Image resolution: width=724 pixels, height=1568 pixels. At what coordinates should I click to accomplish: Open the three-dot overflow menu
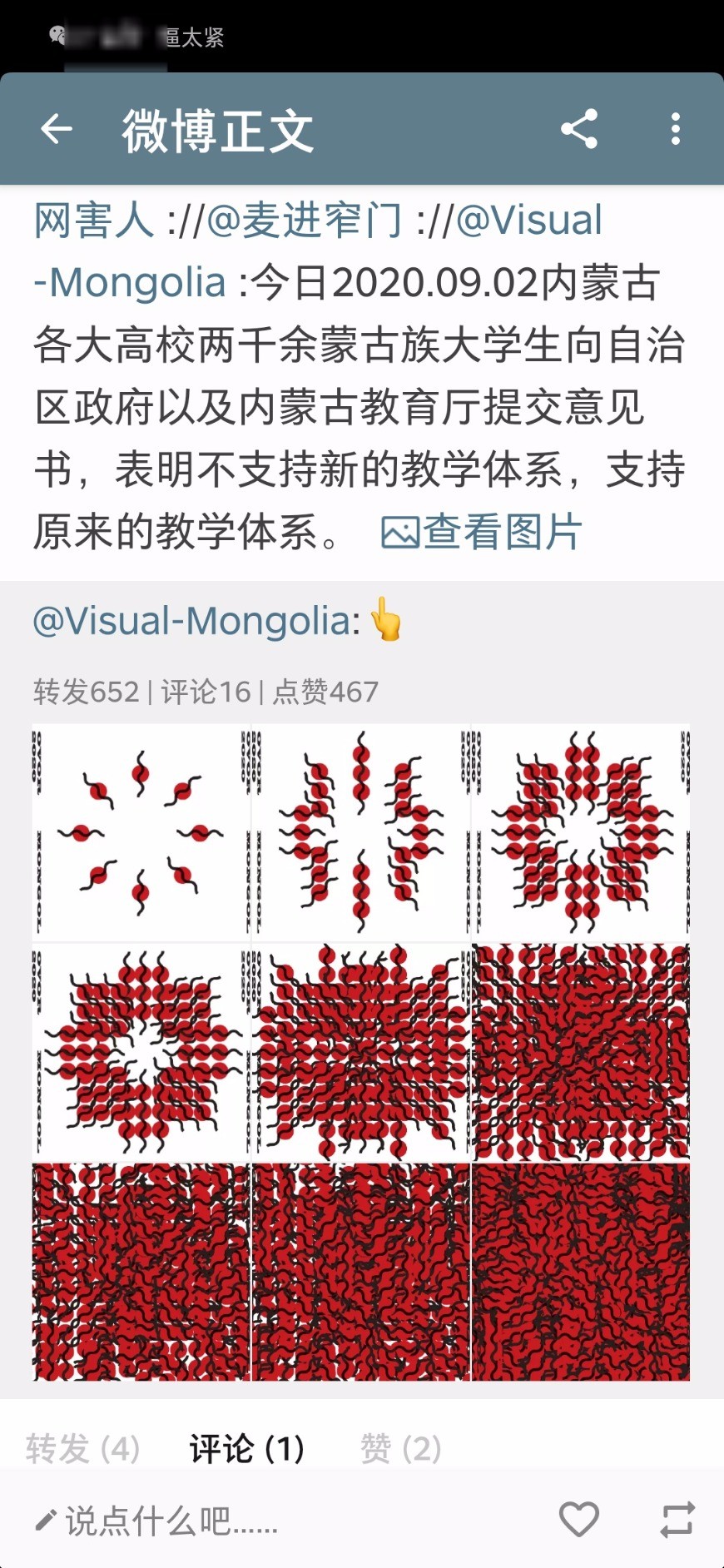tap(676, 129)
